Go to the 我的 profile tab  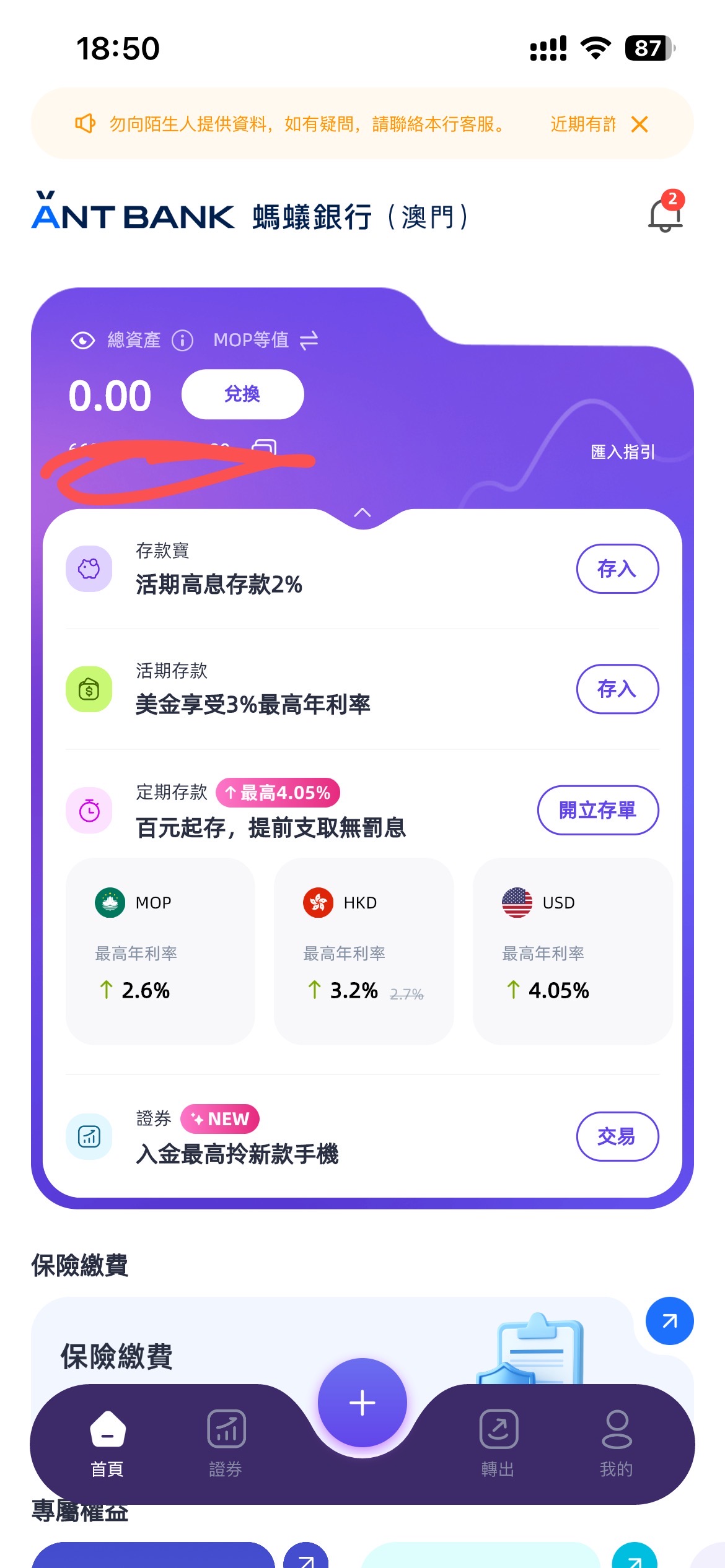[617, 1443]
